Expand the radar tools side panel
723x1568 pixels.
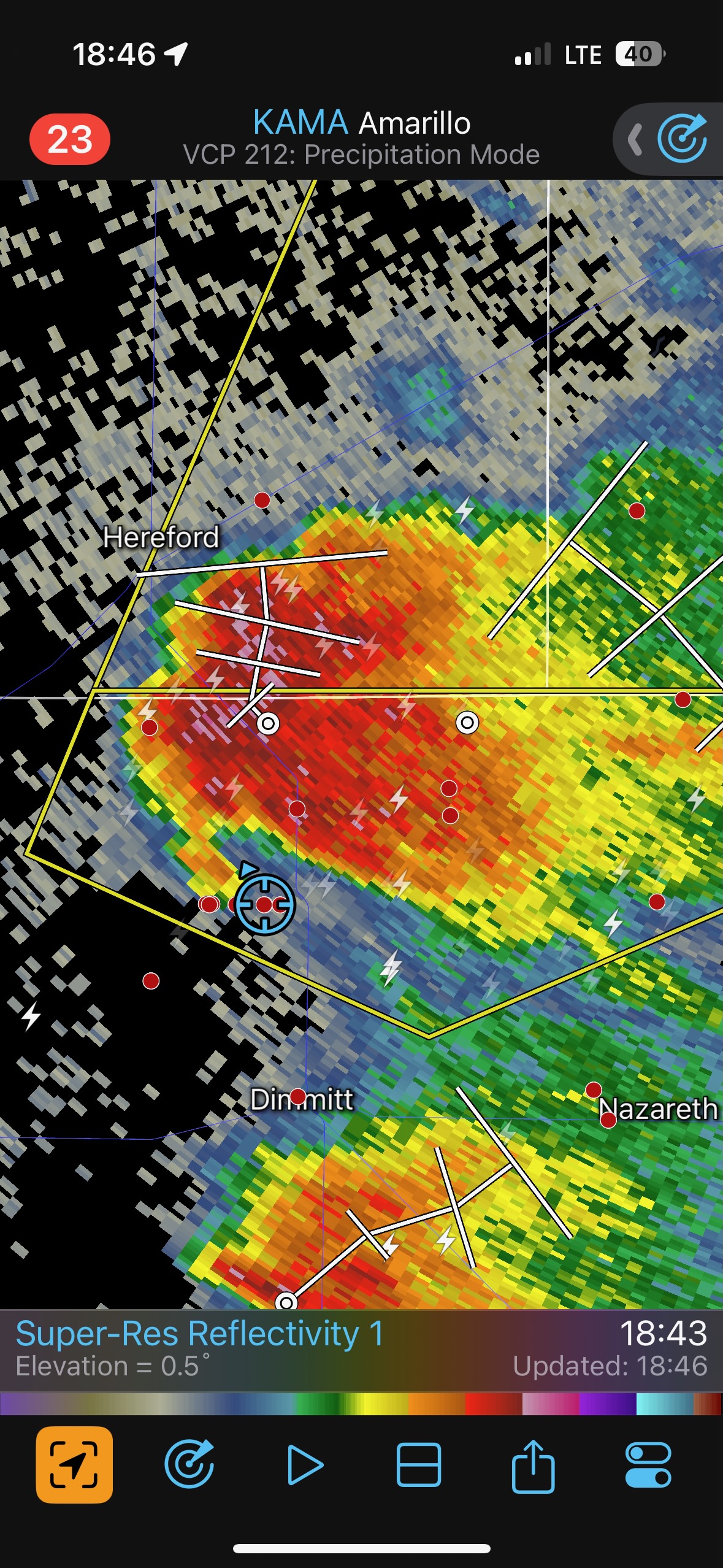pyautogui.click(x=635, y=139)
